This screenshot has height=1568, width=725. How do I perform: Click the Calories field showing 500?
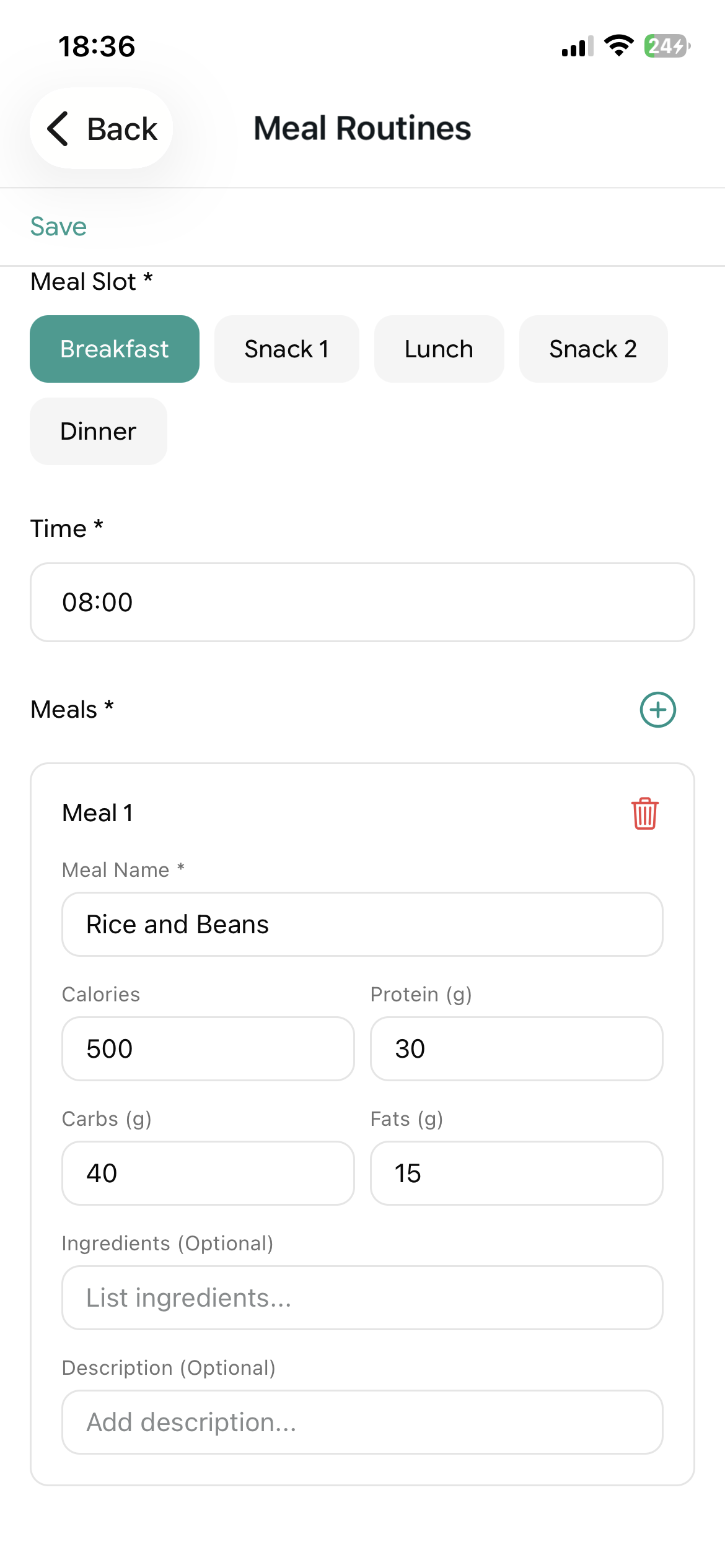207,1048
